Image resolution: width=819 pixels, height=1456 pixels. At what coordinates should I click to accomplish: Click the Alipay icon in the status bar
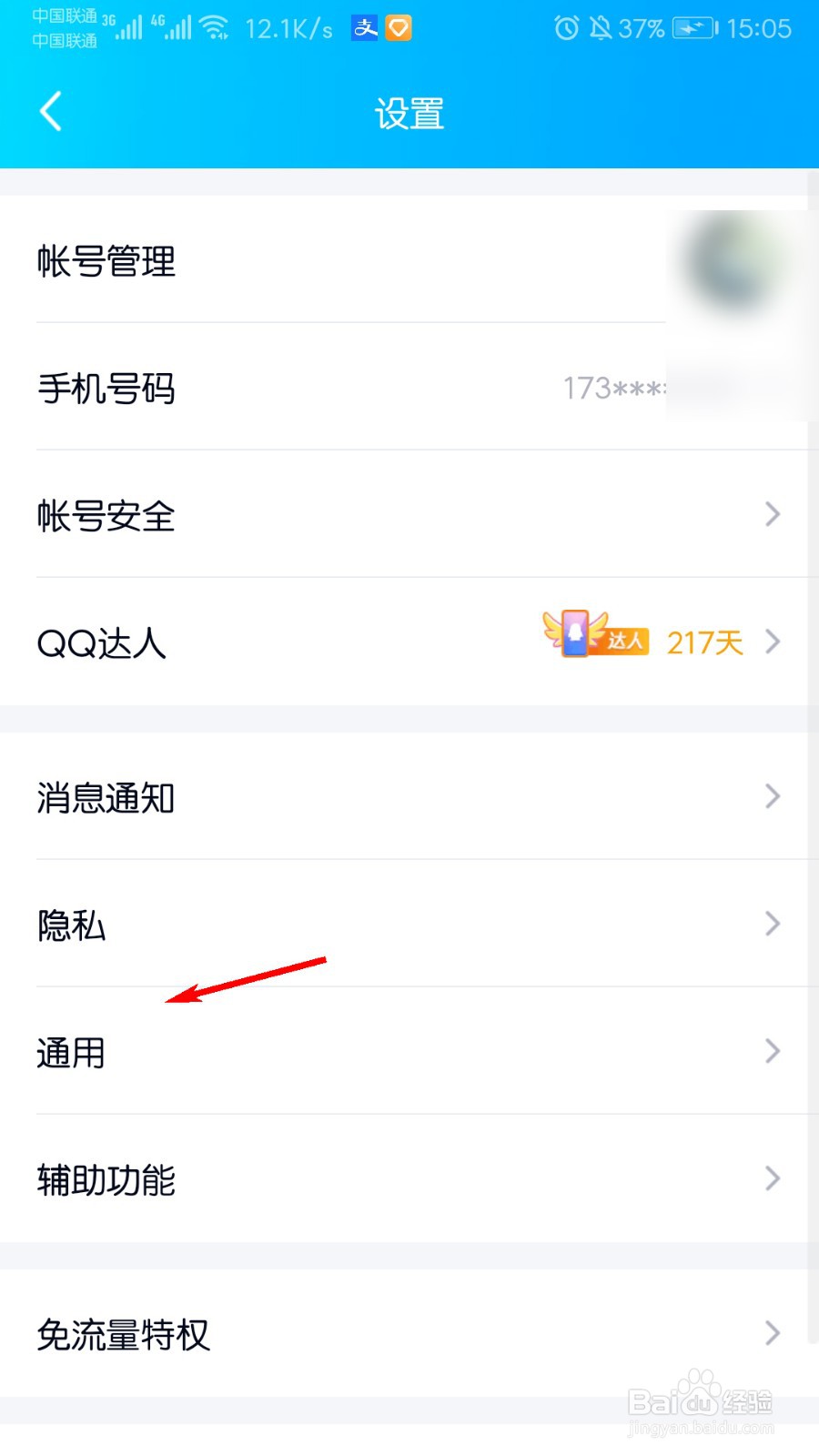click(x=363, y=28)
